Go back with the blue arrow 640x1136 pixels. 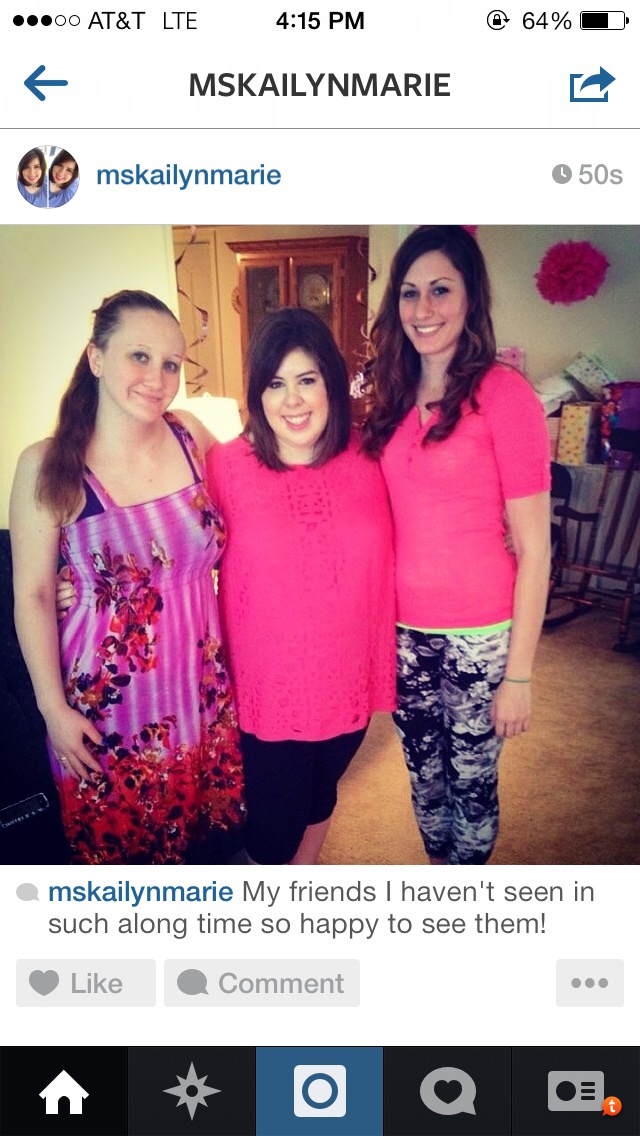coord(46,84)
